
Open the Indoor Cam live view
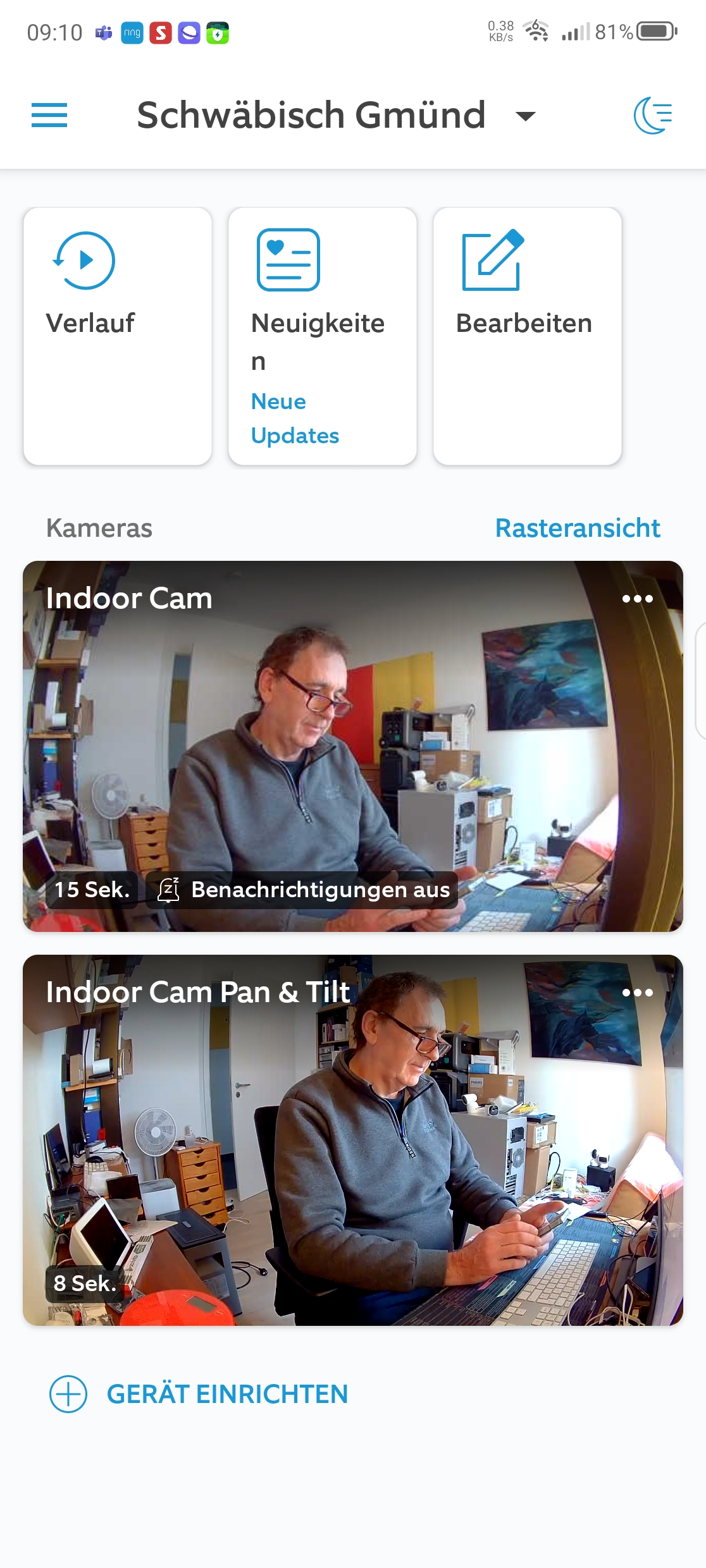click(x=352, y=746)
